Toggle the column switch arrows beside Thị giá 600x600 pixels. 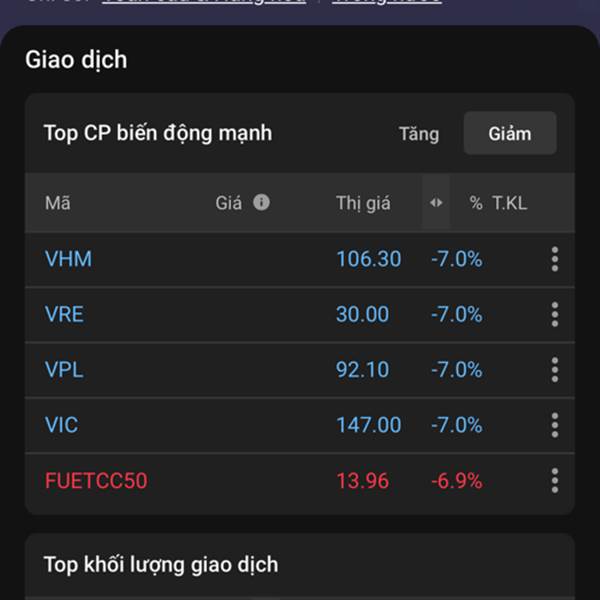pyautogui.click(x=435, y=203)
